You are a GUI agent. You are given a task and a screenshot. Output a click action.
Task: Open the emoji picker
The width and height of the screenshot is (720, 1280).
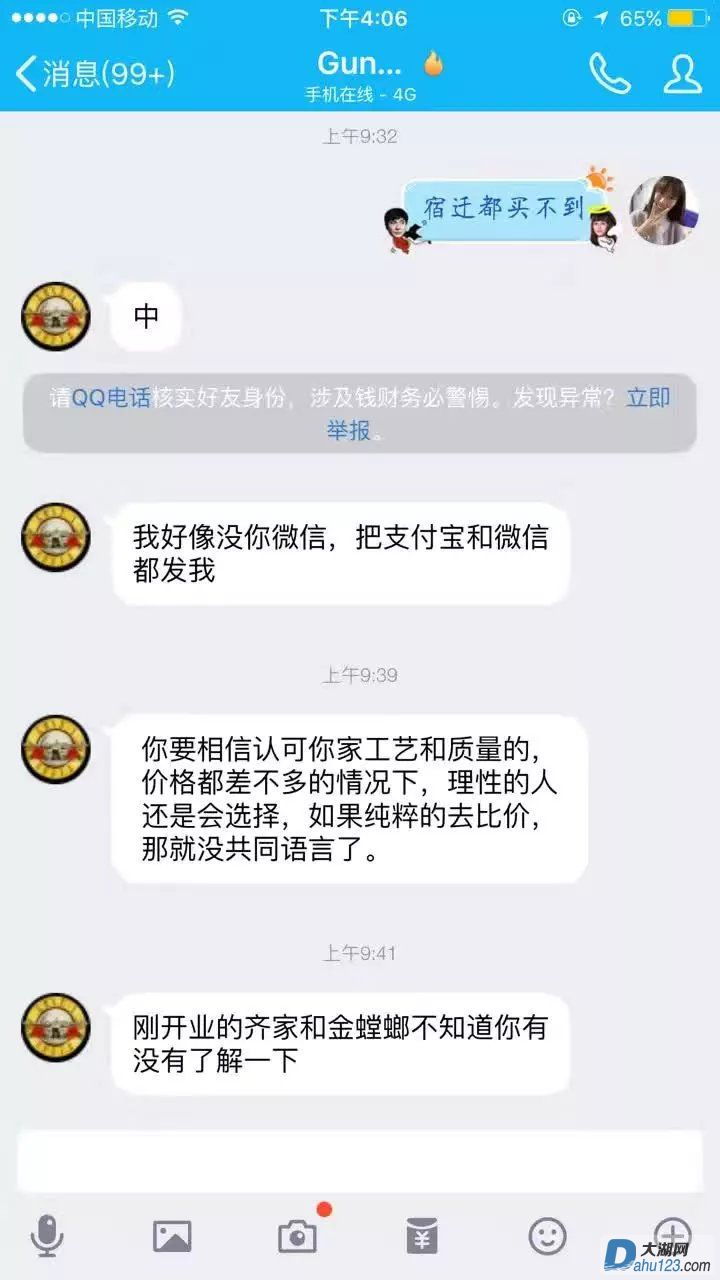coord(547,1236)
